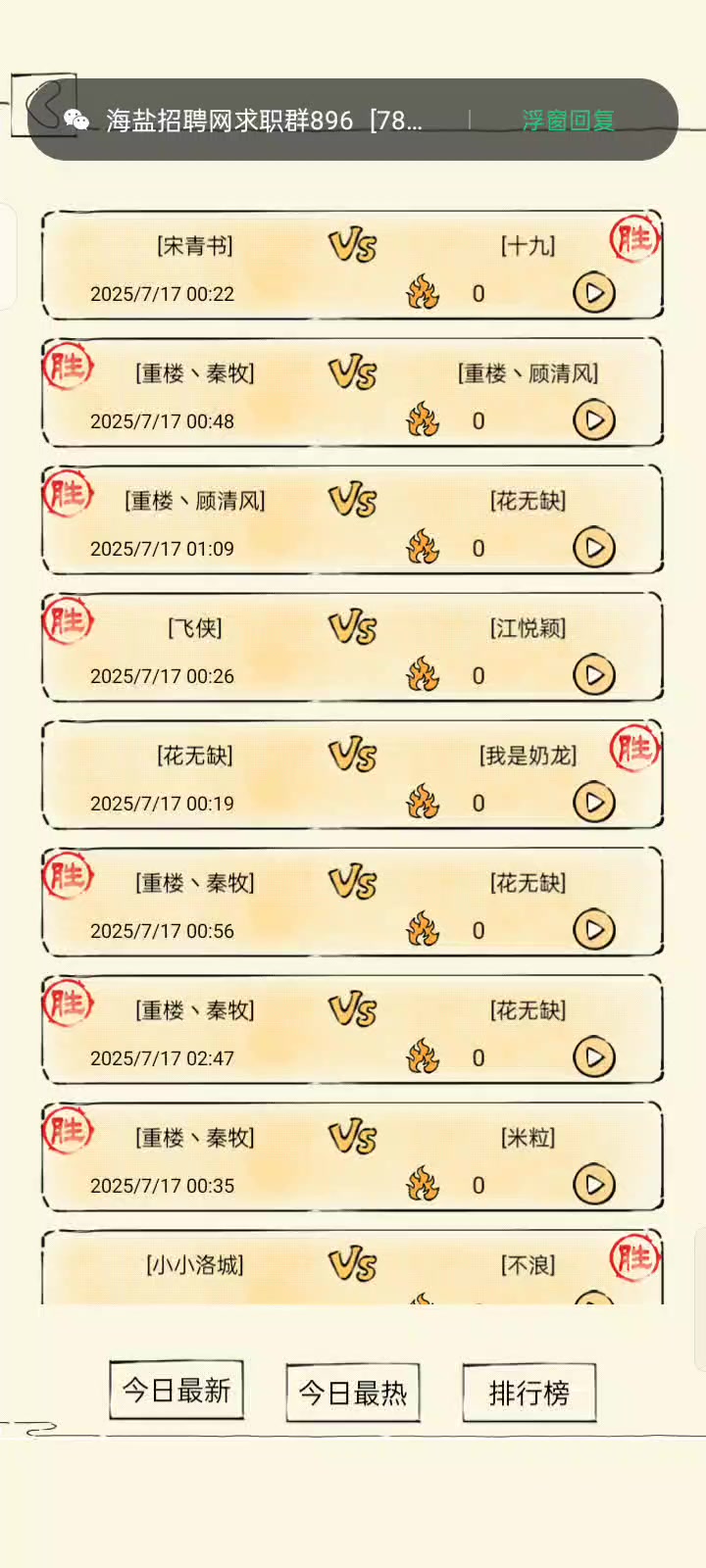The image size is (706, 1568).
Task: Play the 01:09 match 重楼、顾清风 vs 花无缺
Action: [594, 548]
